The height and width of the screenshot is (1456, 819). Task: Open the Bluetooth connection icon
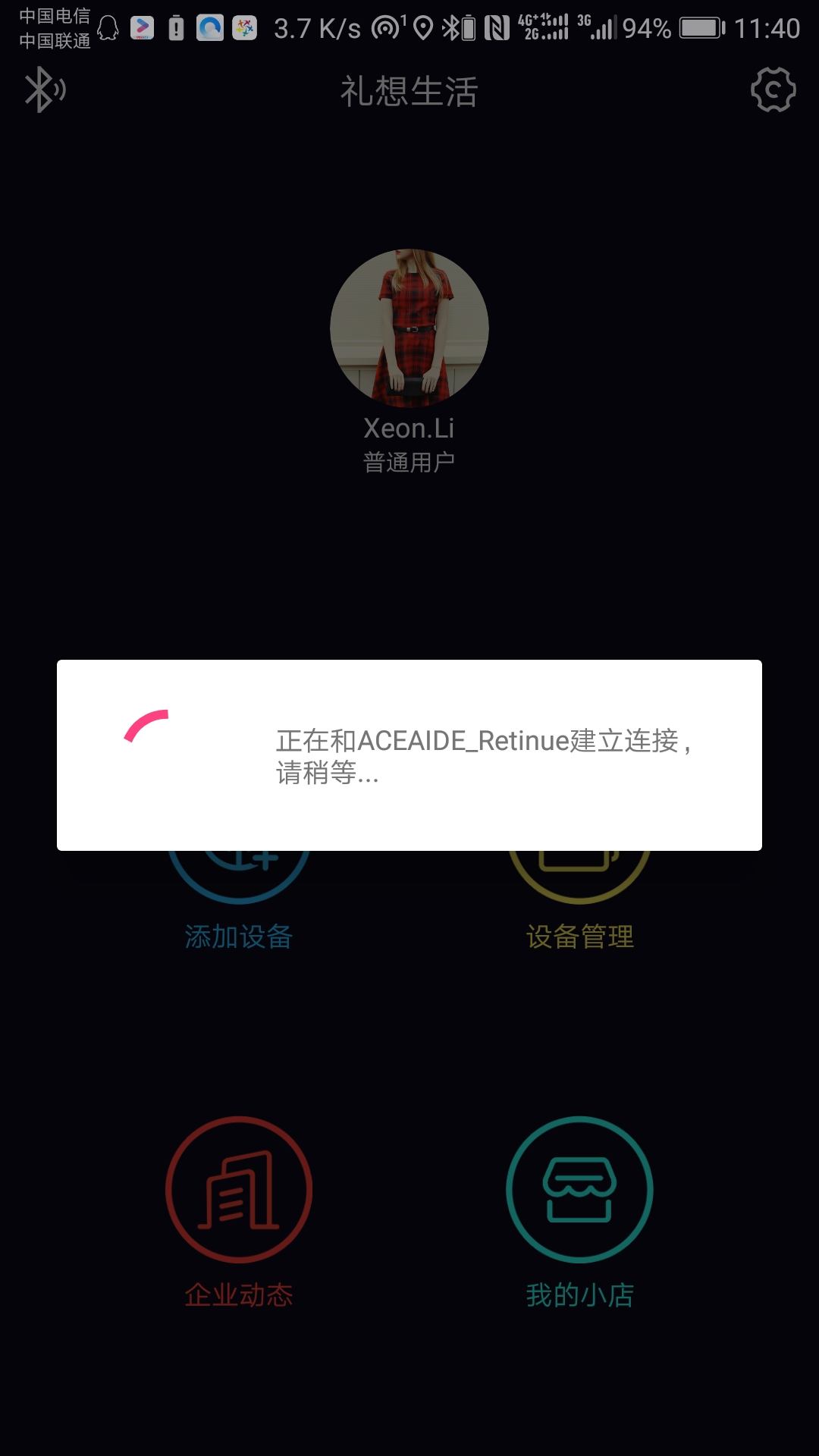[x=44, y=90]
